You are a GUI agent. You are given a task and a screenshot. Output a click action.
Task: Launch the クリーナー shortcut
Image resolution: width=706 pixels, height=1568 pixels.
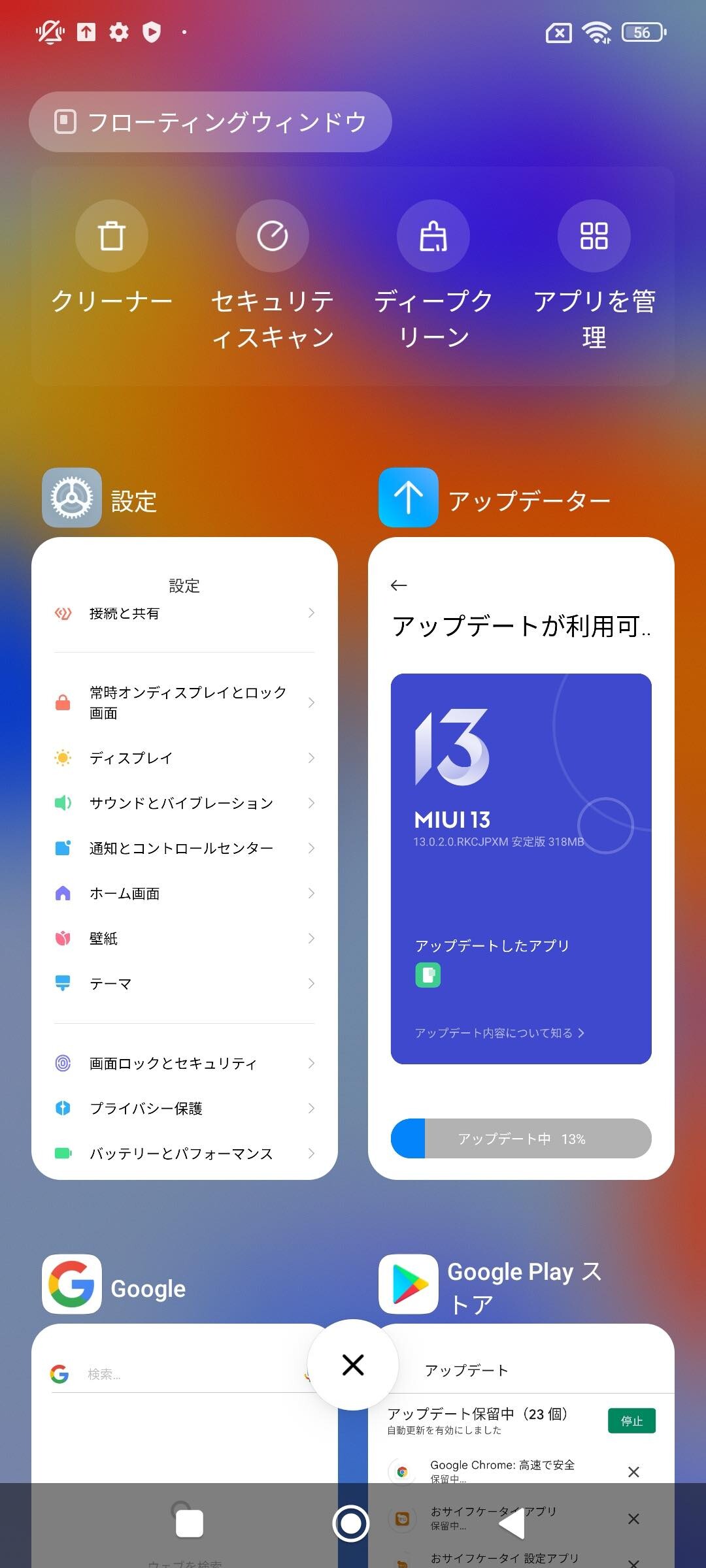[112, 257]
